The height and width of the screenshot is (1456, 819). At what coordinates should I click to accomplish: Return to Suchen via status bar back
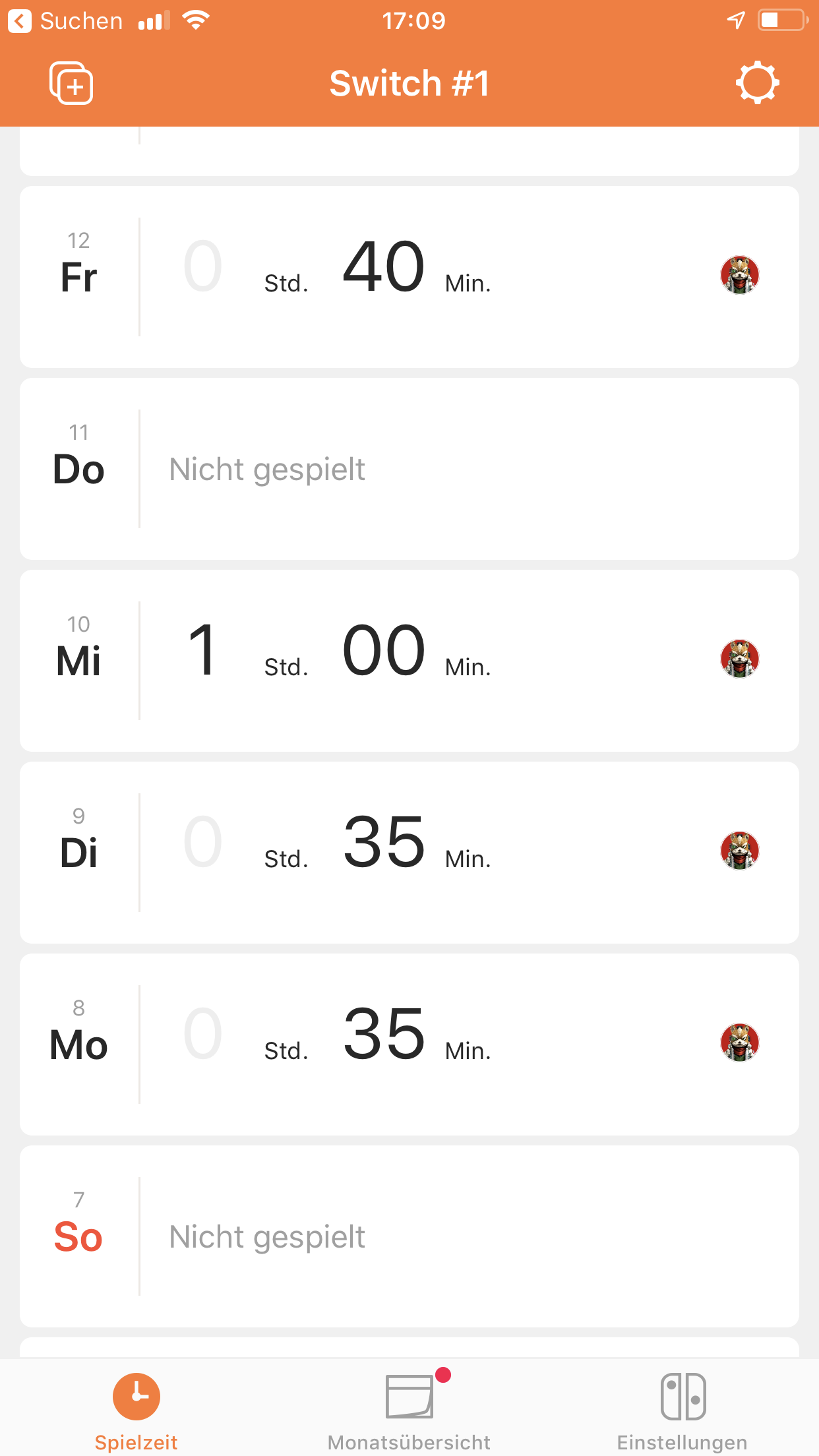(65, 21)
